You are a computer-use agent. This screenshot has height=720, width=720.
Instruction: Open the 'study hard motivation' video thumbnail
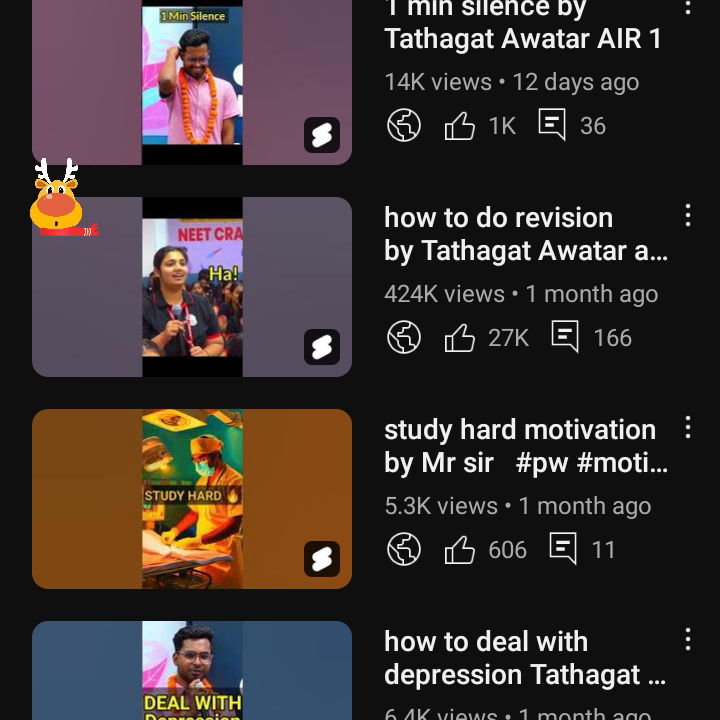[x=192, y=498]
